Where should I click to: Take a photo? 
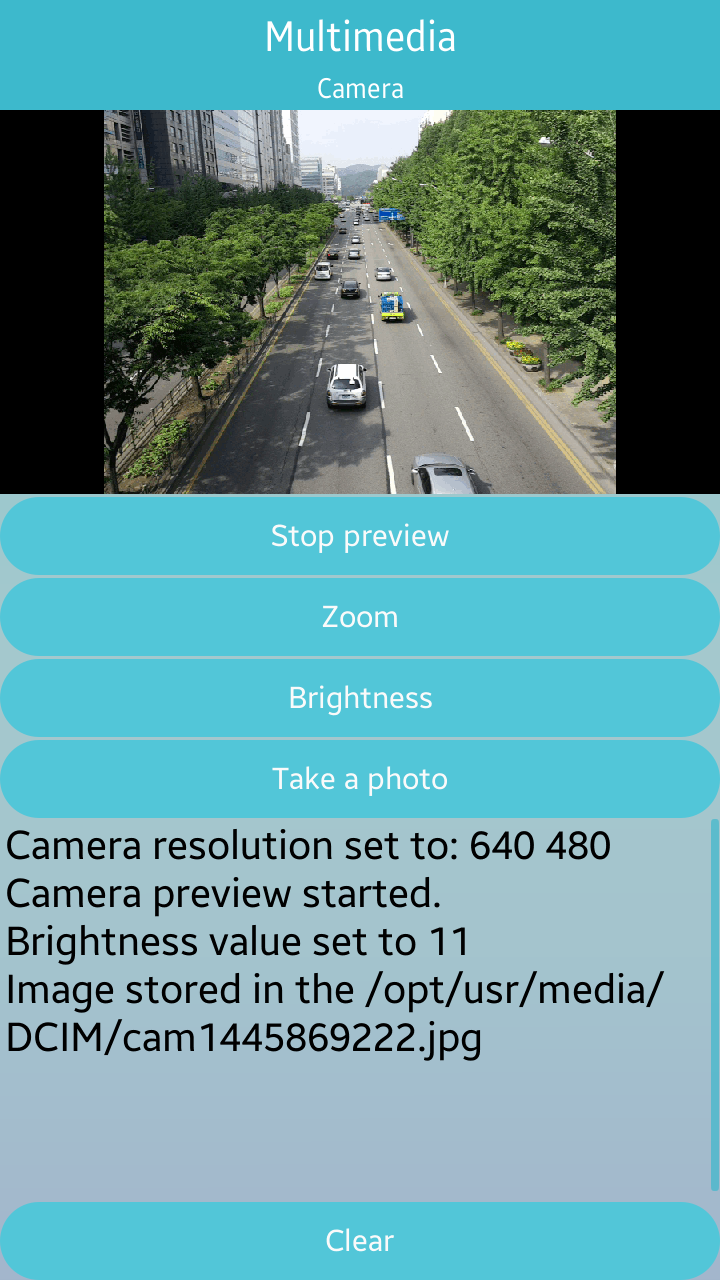(x=360, y=779)
